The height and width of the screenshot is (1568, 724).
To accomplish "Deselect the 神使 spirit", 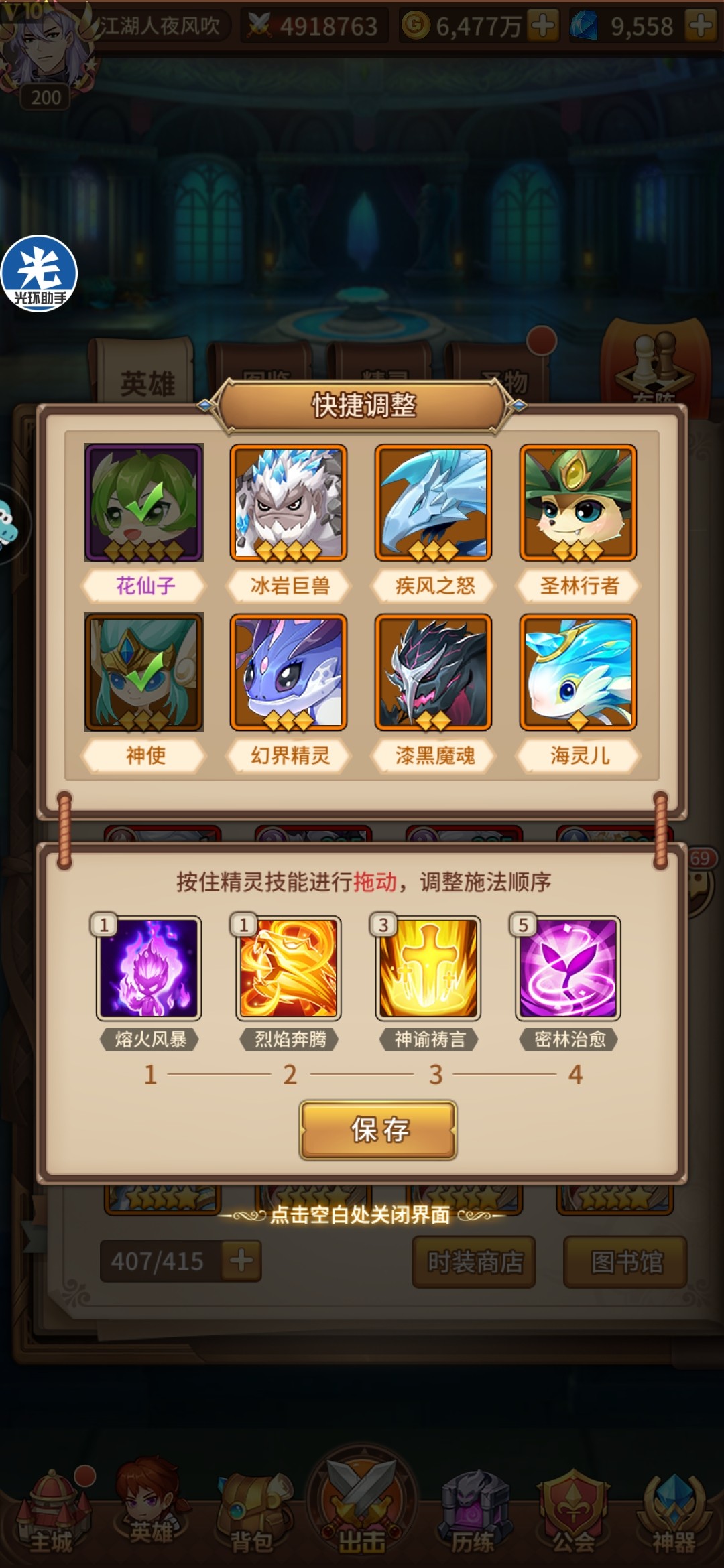I will 143,672.
